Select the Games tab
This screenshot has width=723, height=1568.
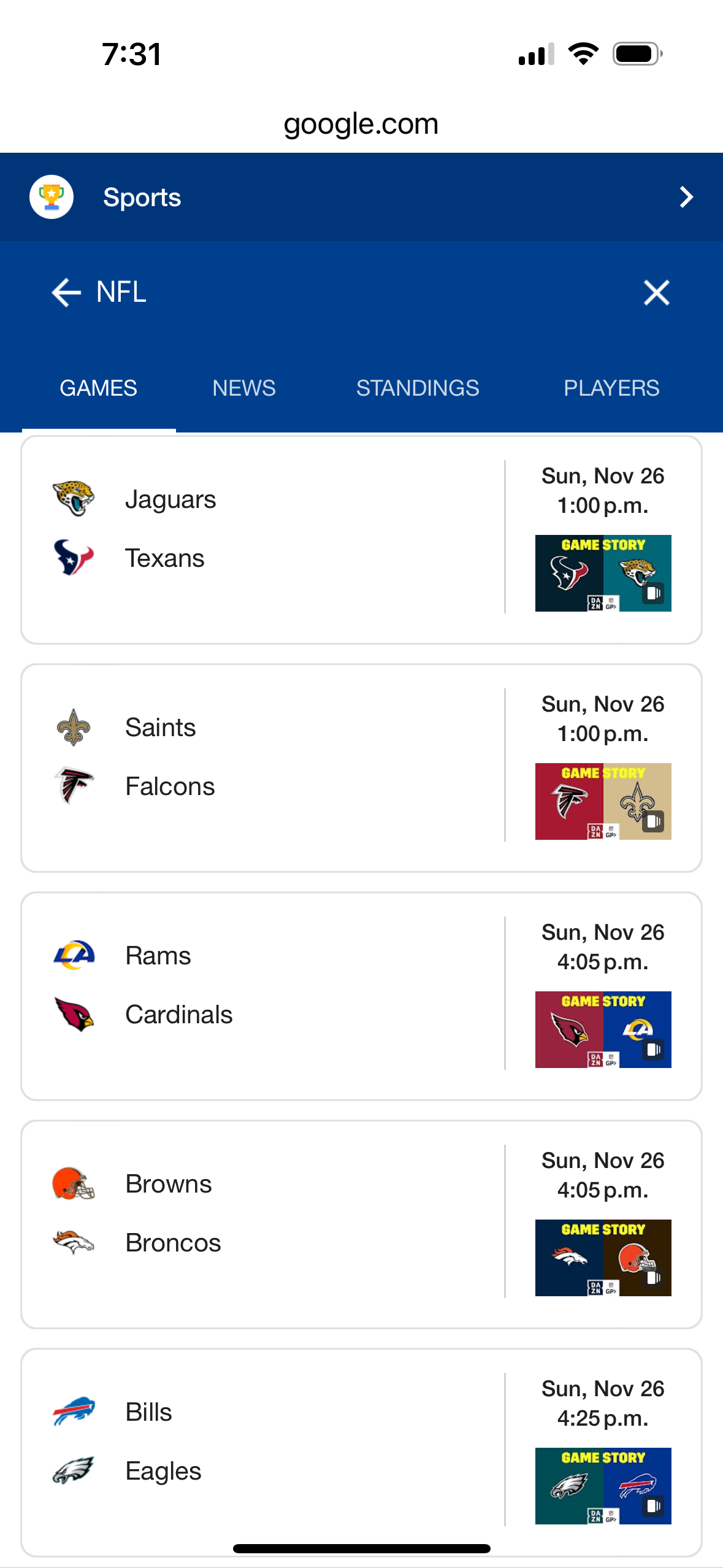(x=98, y=388)
